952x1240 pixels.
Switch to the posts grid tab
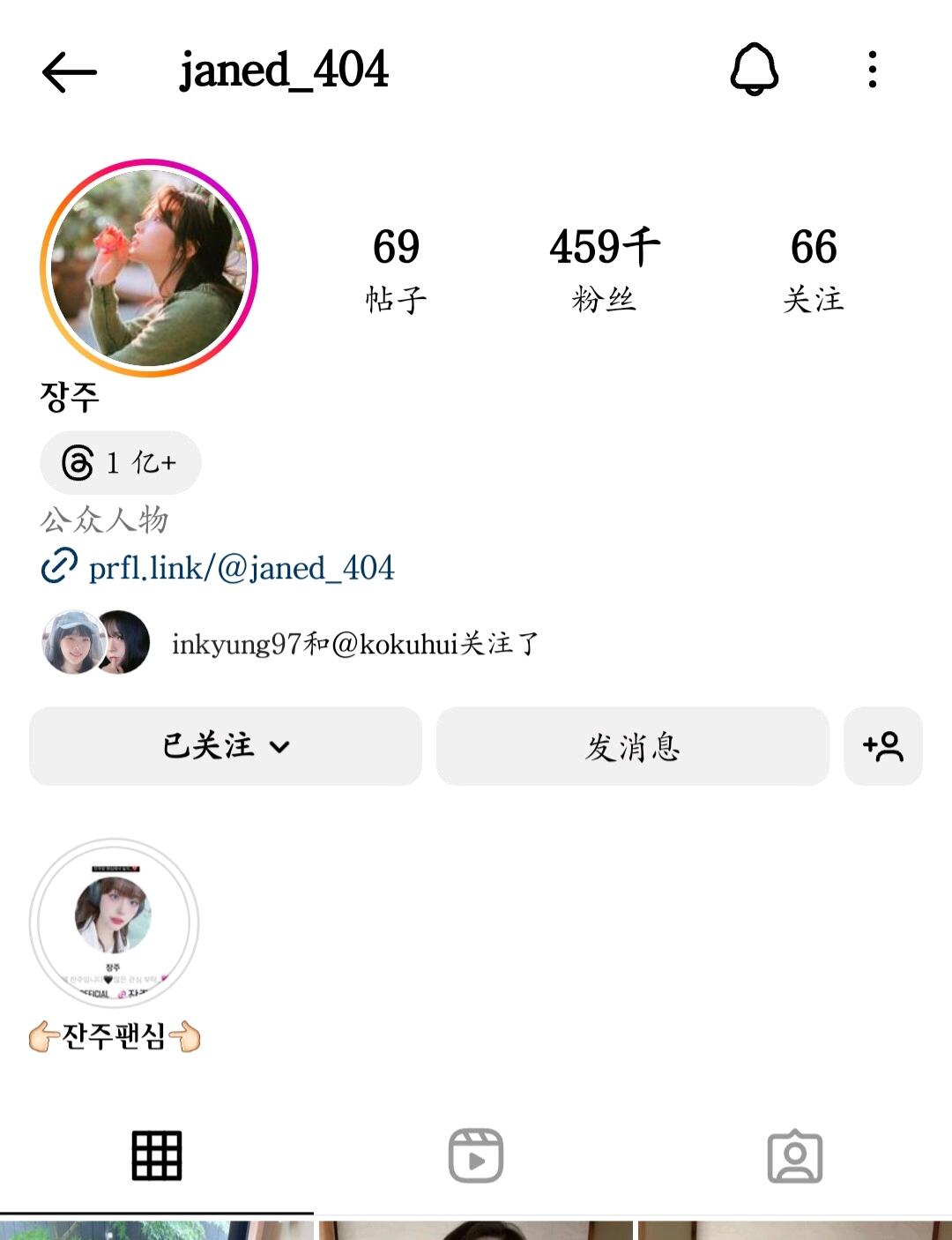[157, 1155]
